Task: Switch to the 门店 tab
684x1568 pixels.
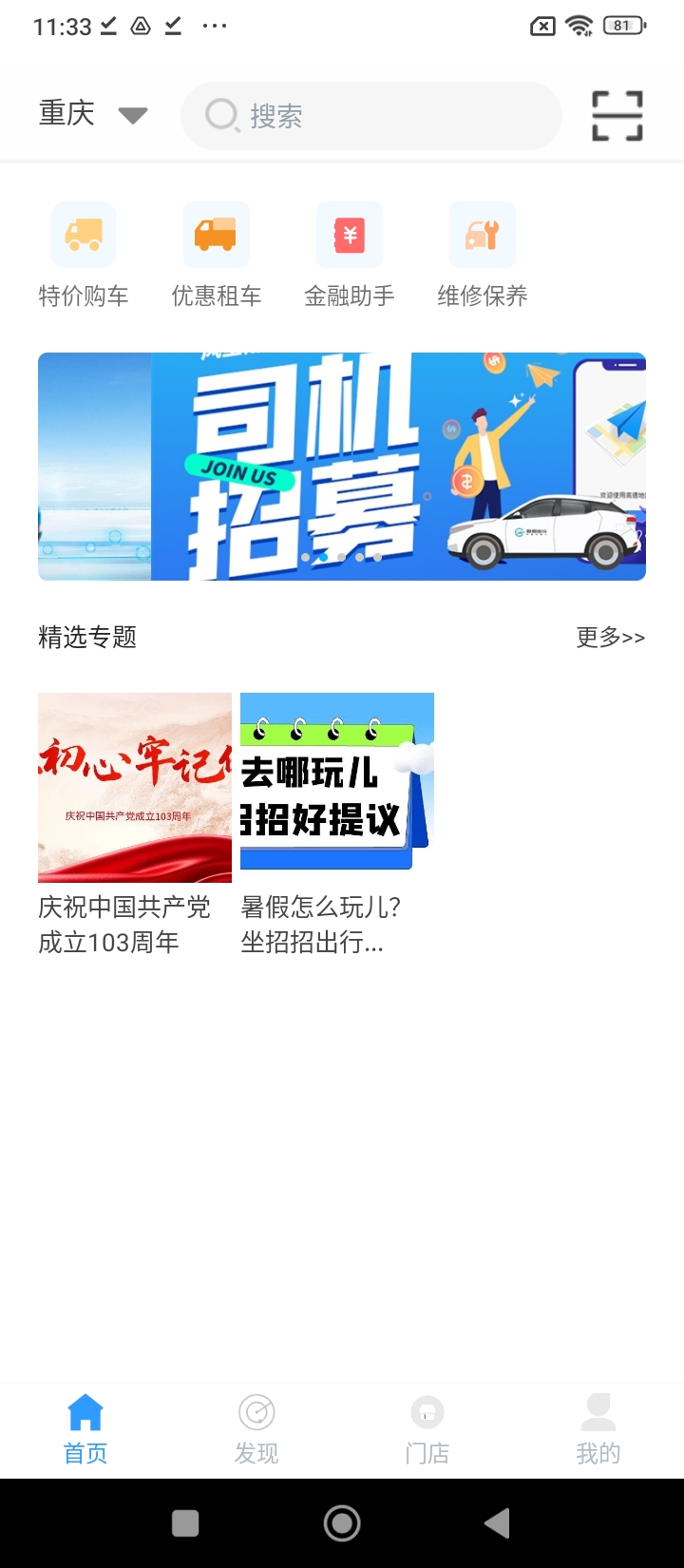Action: 427,1428
